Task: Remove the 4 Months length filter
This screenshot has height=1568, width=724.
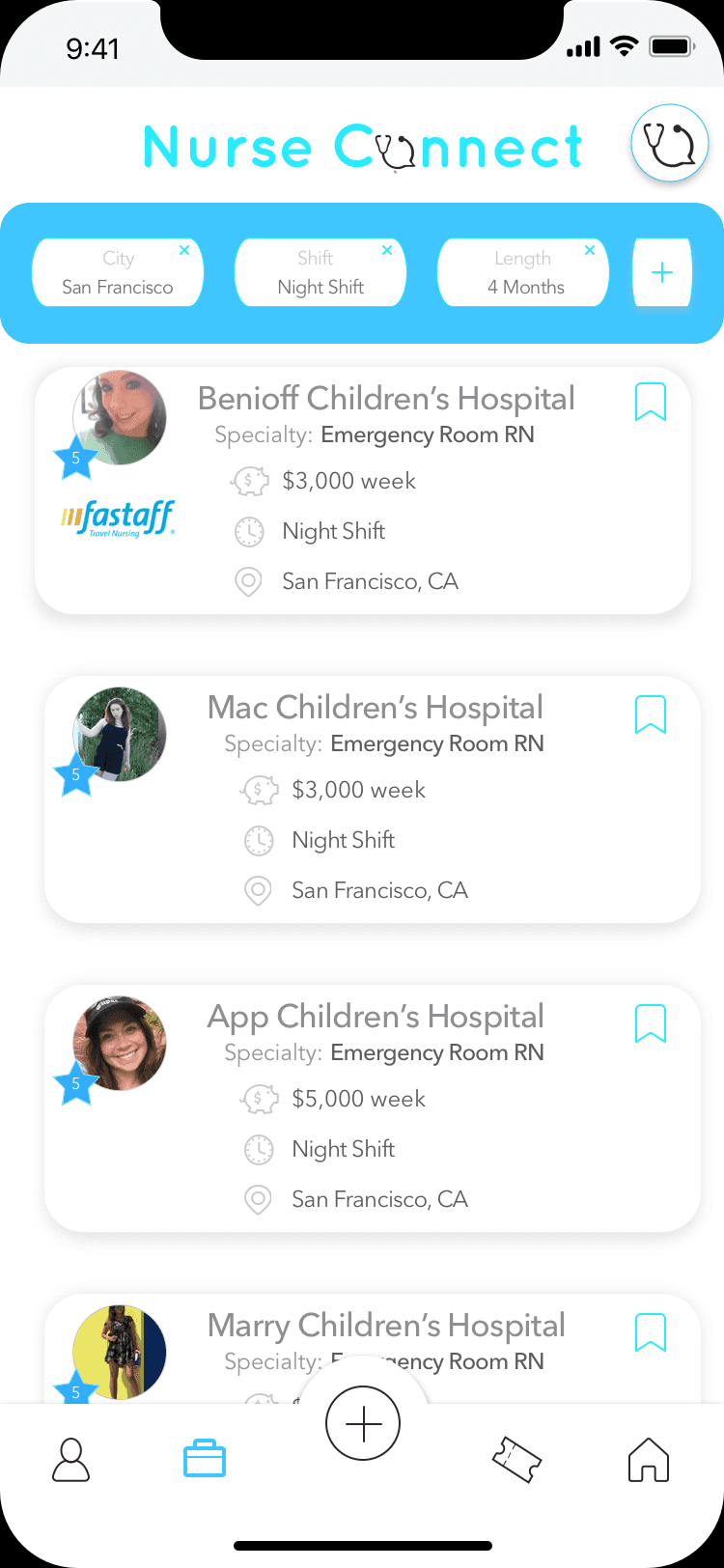Action: coord(590,251)
